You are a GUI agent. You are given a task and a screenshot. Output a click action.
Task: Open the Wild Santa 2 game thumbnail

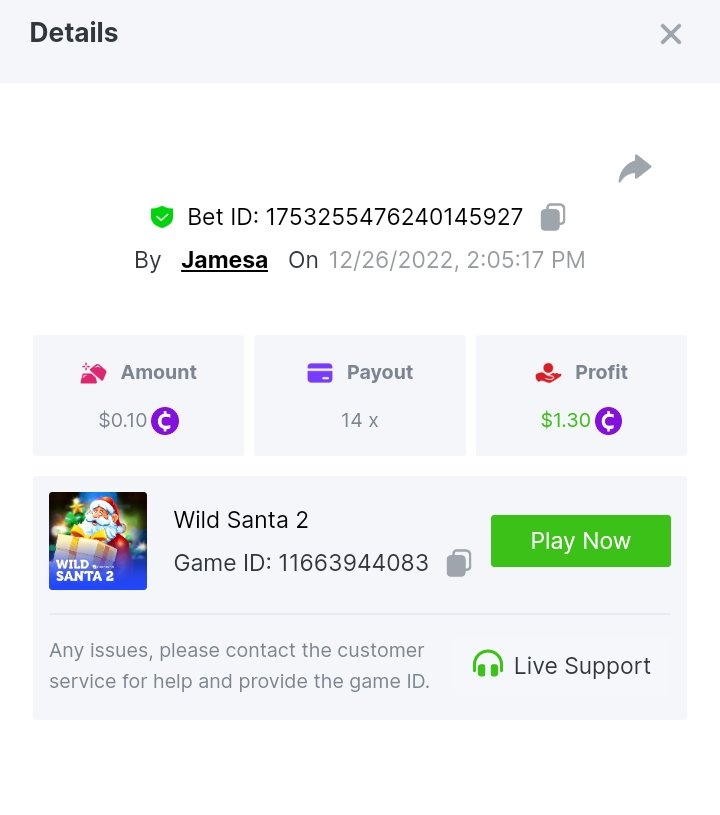[x=98, y=541]
